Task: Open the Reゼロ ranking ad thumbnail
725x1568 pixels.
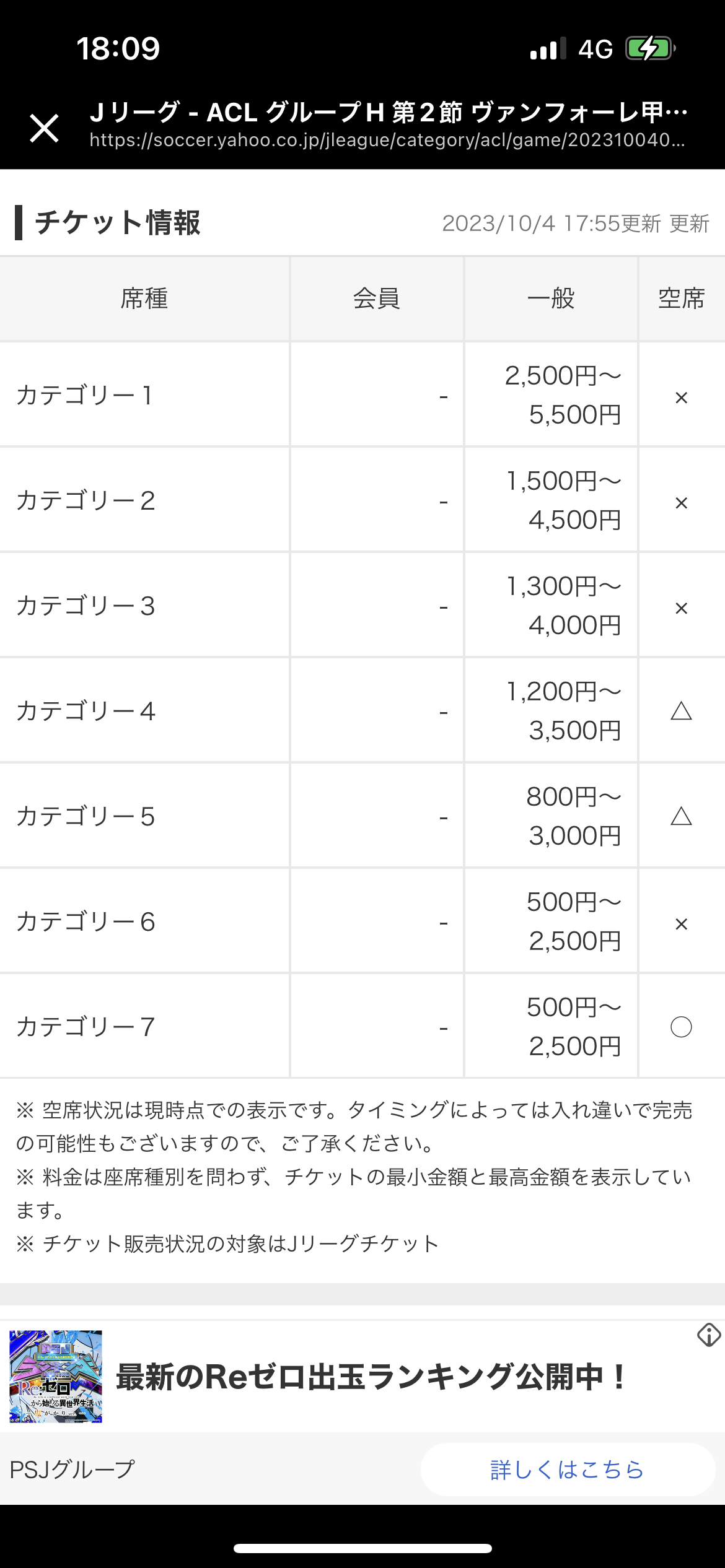Action: pos(56,1376)
